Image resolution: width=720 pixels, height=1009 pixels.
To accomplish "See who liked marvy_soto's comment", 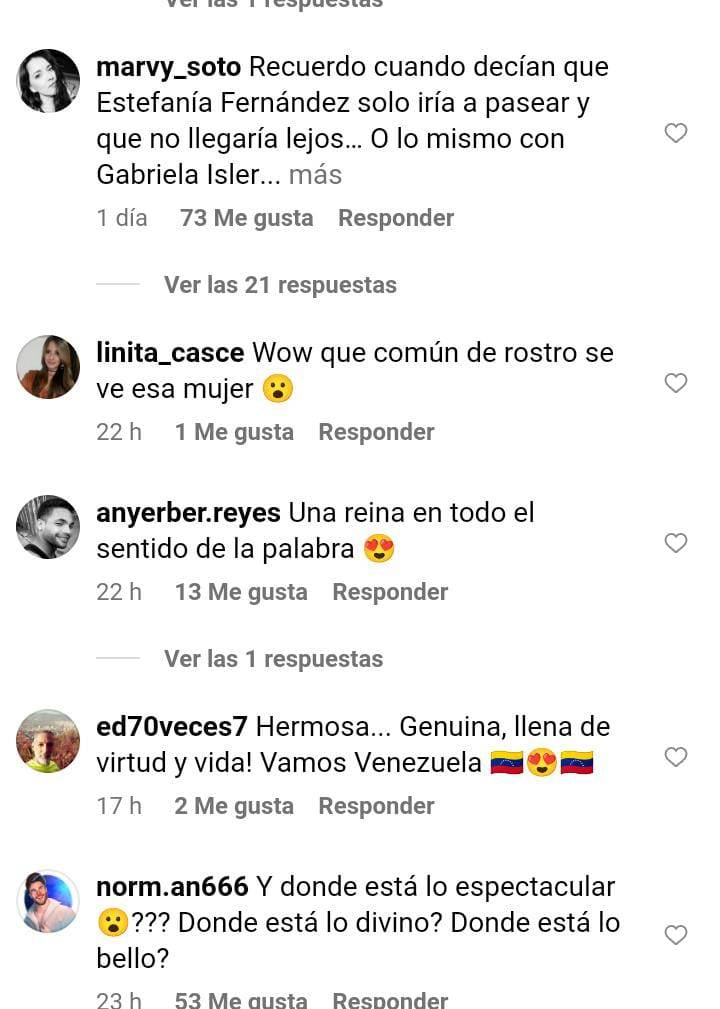I will click(x=246, y=218).
